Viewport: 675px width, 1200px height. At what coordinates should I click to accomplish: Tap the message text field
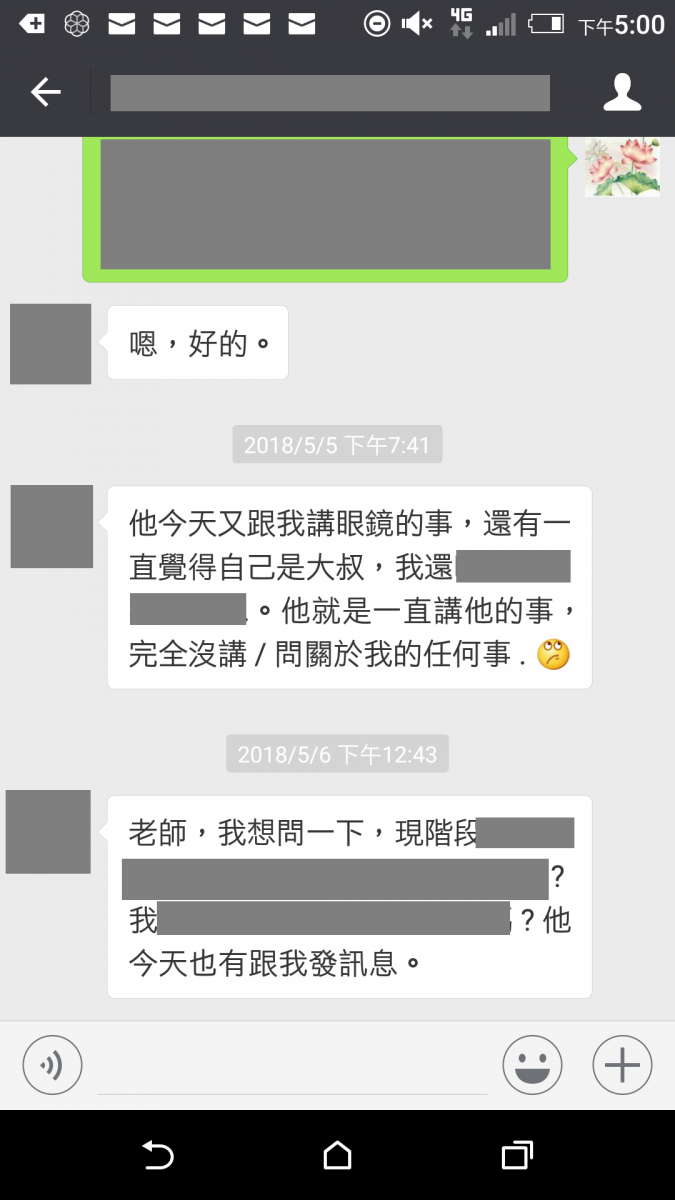coord(292,1068)
